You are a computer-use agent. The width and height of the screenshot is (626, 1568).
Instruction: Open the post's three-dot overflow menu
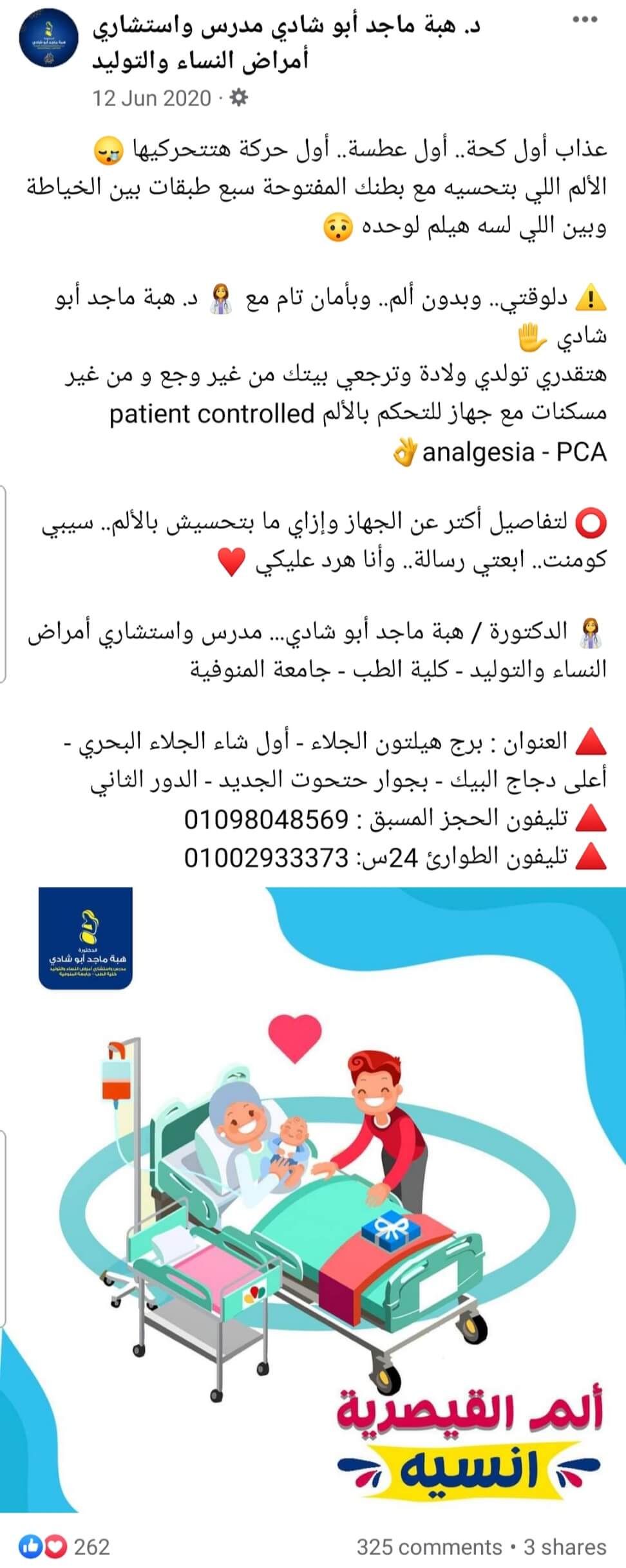(x=585, y=20)
